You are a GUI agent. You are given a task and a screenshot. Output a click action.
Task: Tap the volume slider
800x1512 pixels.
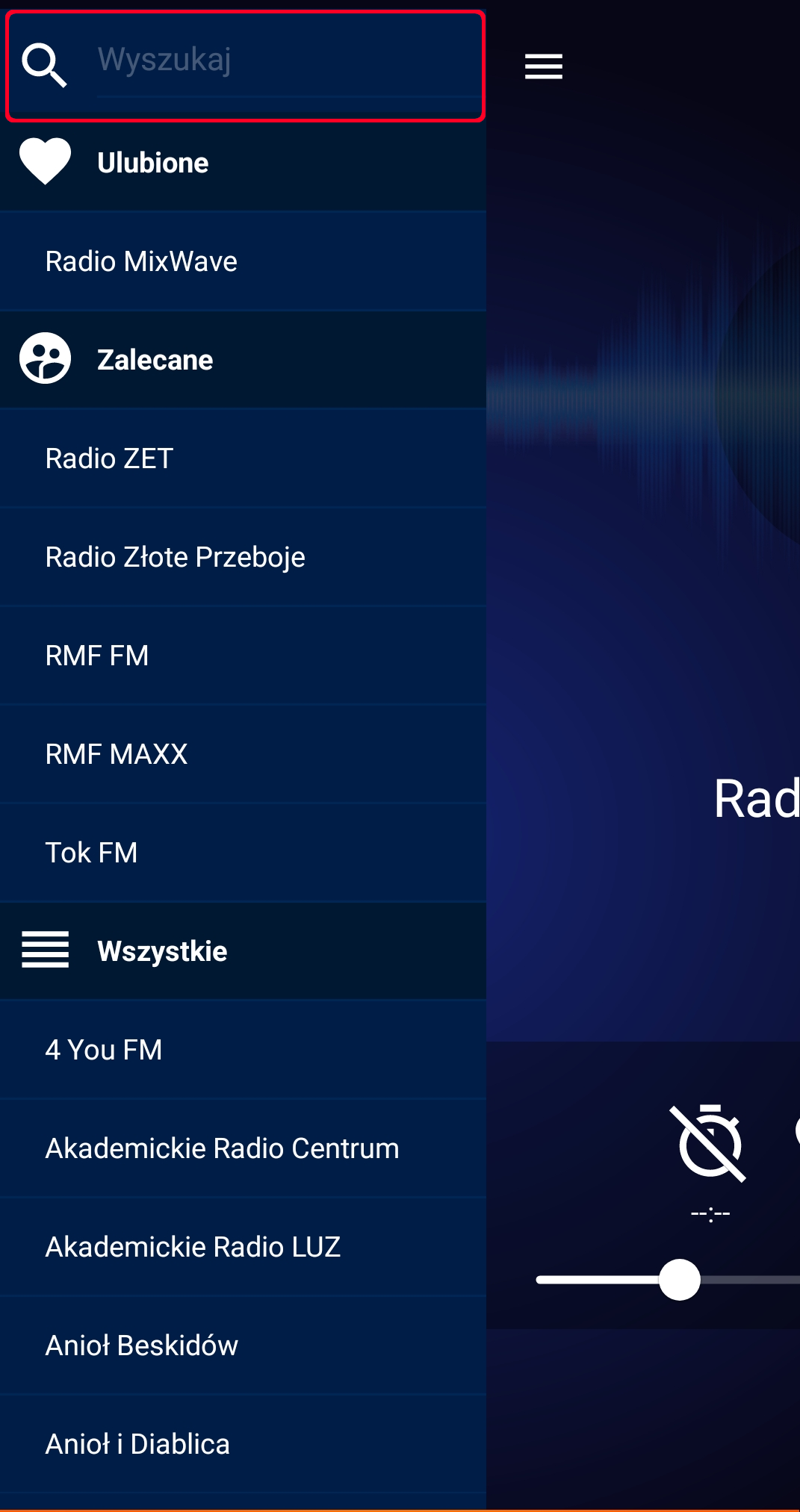click(679, 1280)
